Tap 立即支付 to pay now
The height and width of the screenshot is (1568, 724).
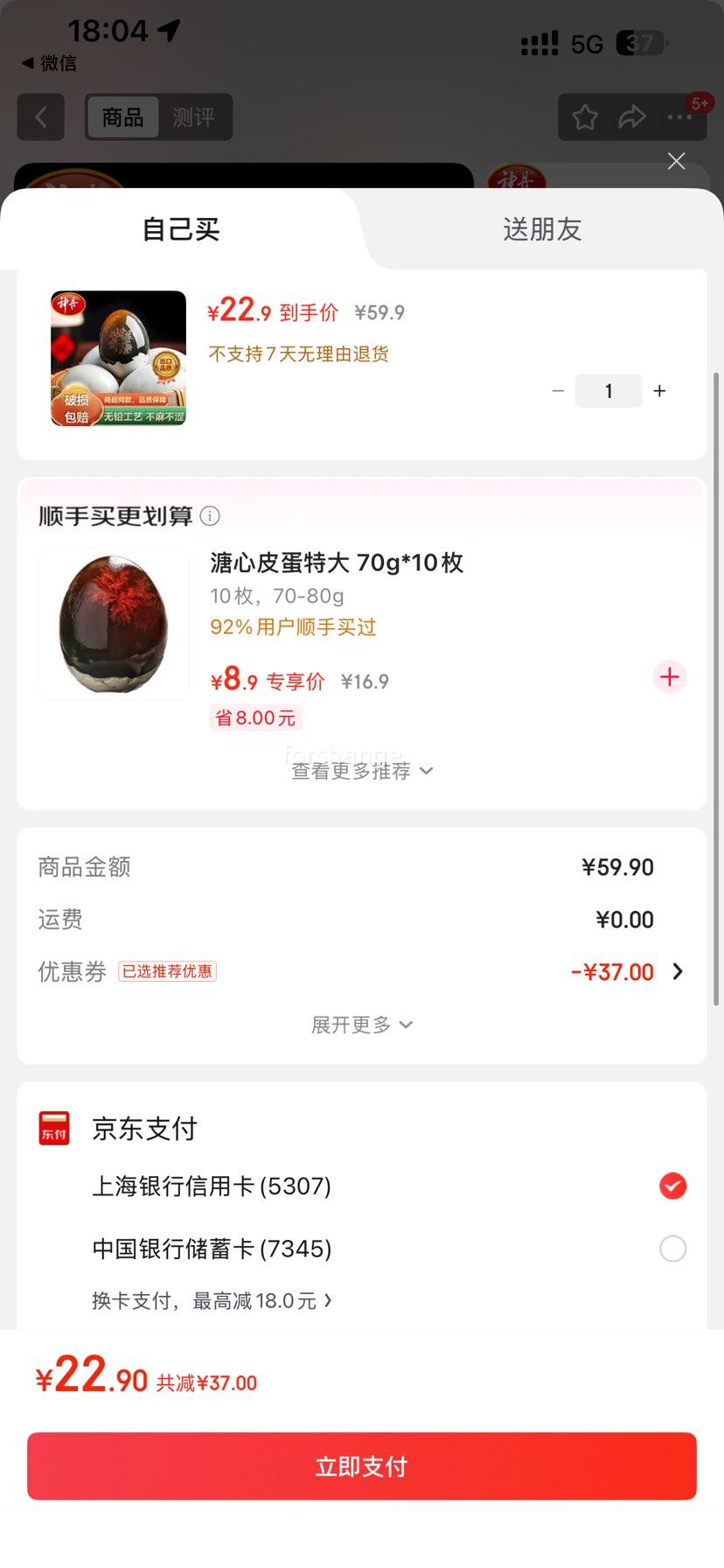click(x=362, y=1466)
